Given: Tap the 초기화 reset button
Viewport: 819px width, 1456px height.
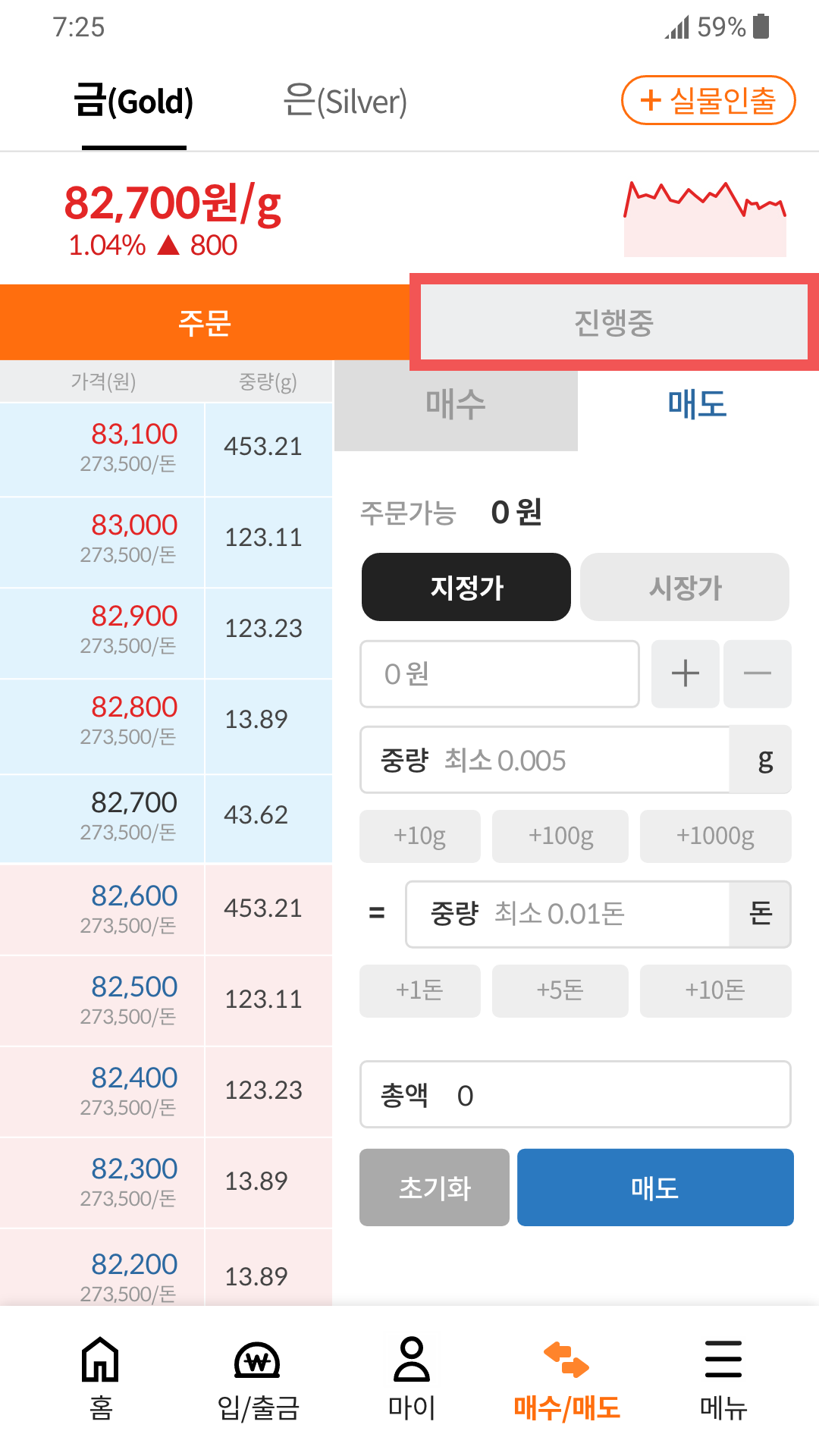Looking at the screenshot, I should [x=435, y=1188].
